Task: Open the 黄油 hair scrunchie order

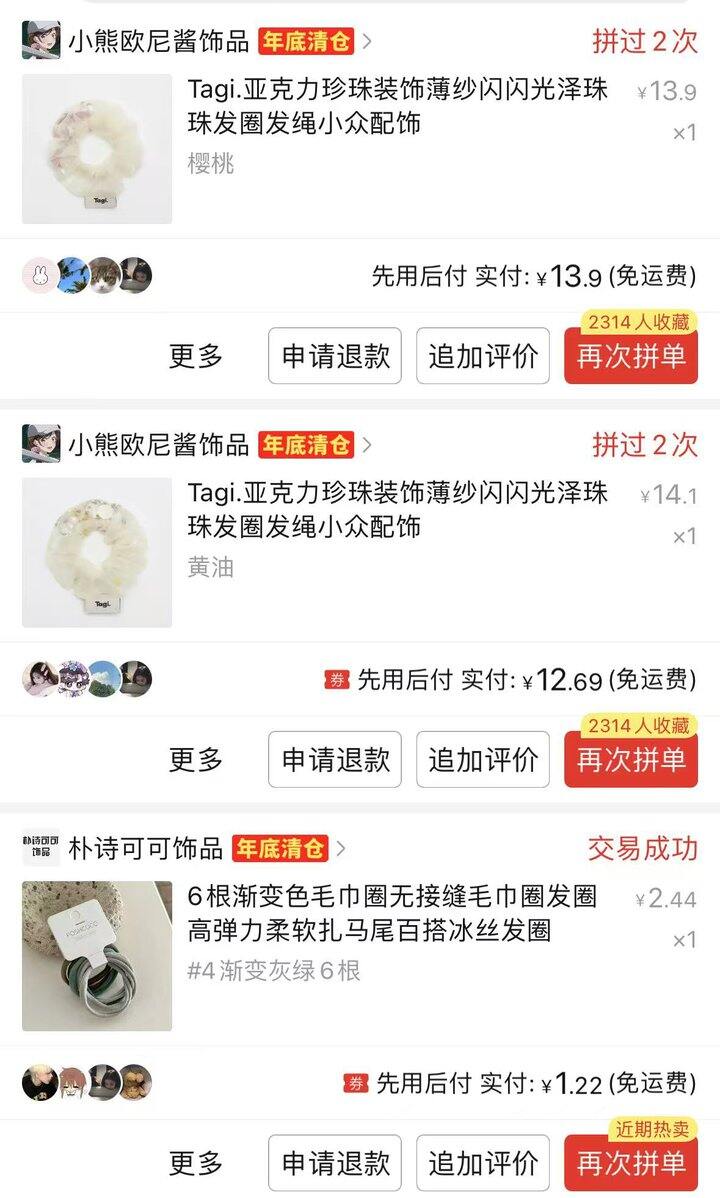Action: pos(397,508)
